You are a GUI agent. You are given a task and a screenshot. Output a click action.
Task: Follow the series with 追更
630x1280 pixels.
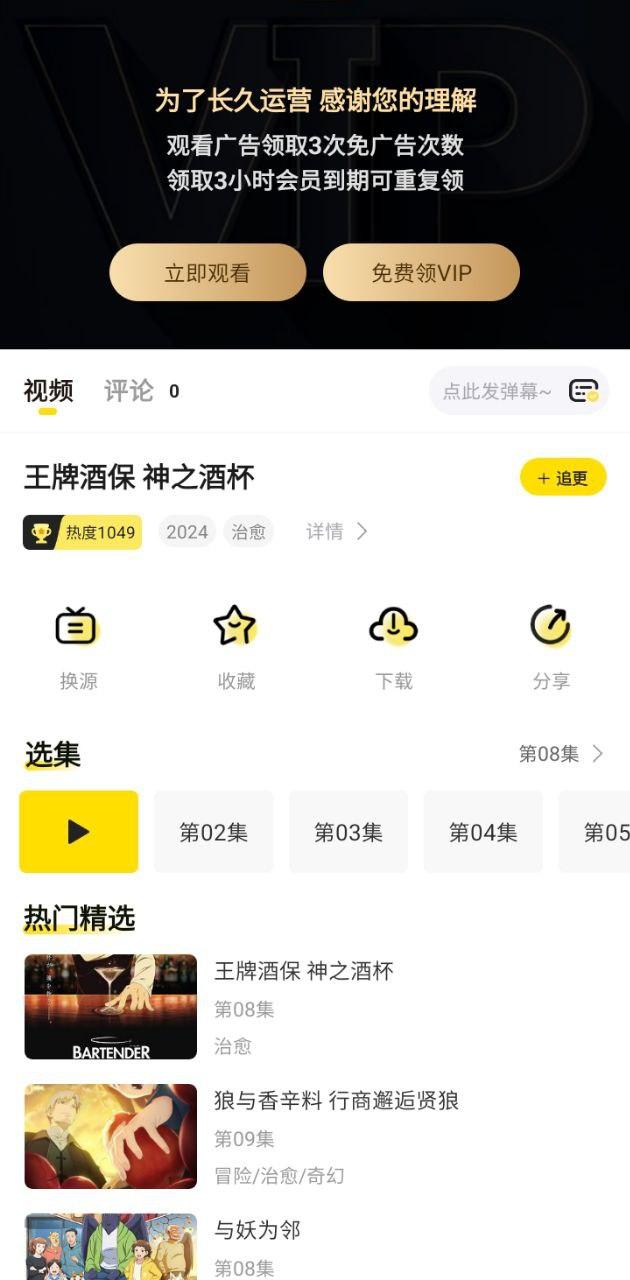point(563,478)
